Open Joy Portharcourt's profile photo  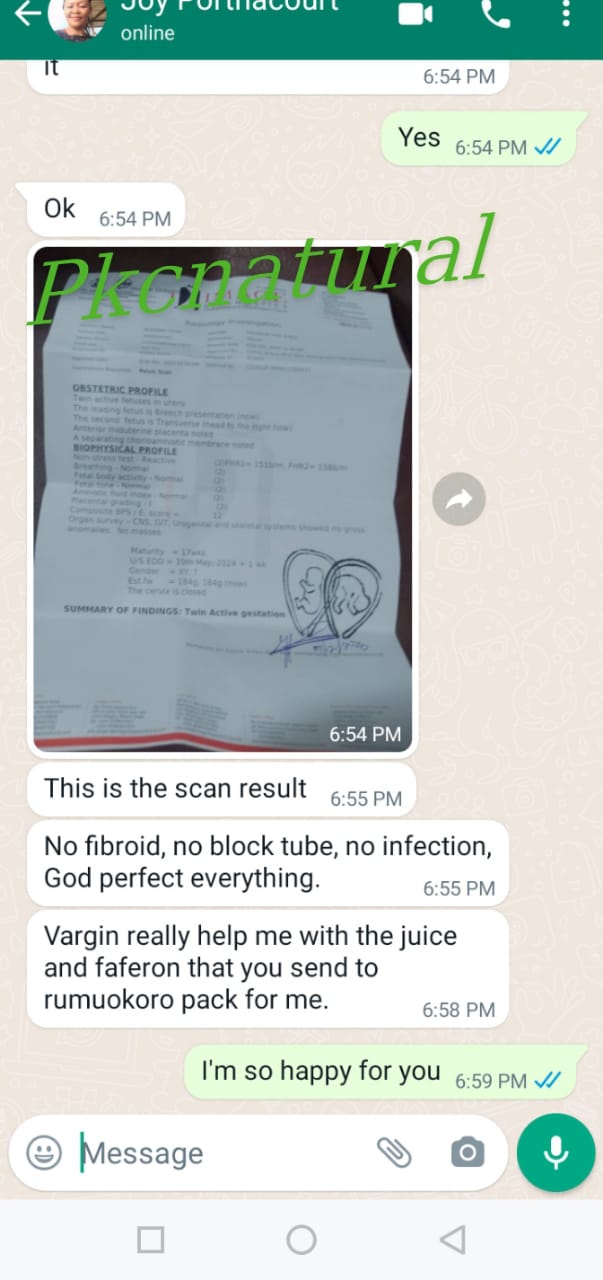[x=79, y=17]
